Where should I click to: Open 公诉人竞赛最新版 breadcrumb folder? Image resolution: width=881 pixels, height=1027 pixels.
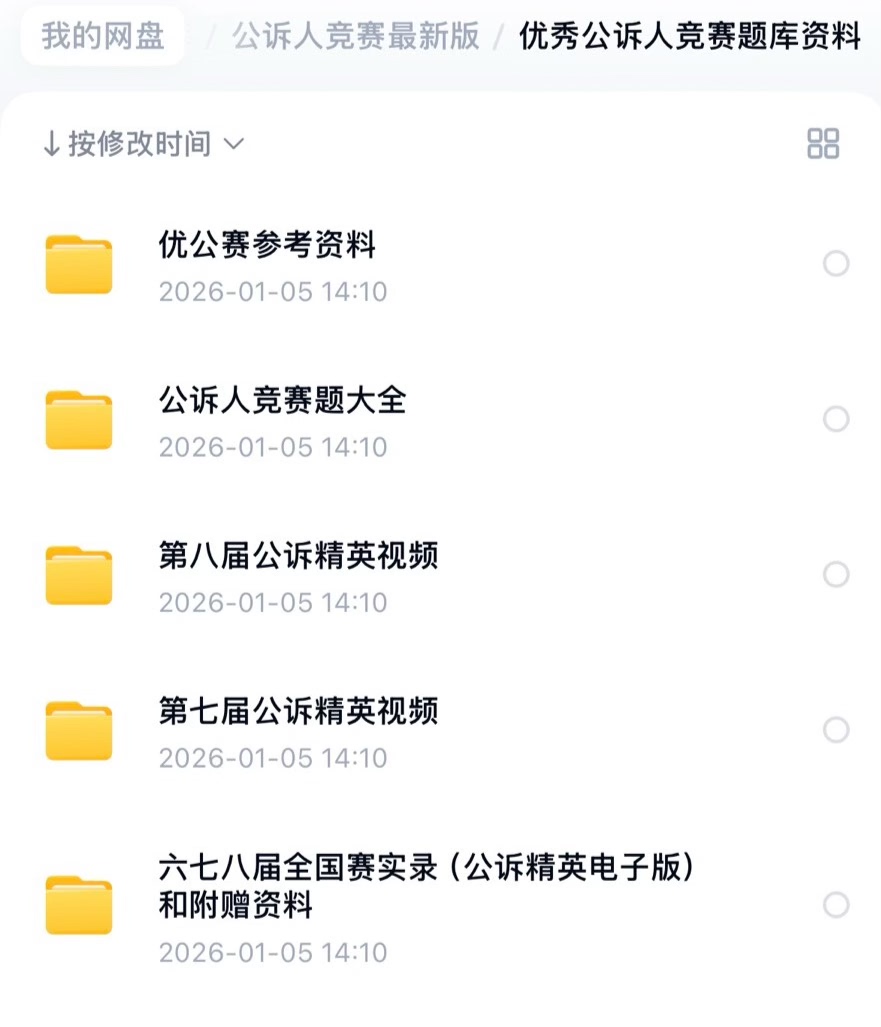(x=356, y=36)
